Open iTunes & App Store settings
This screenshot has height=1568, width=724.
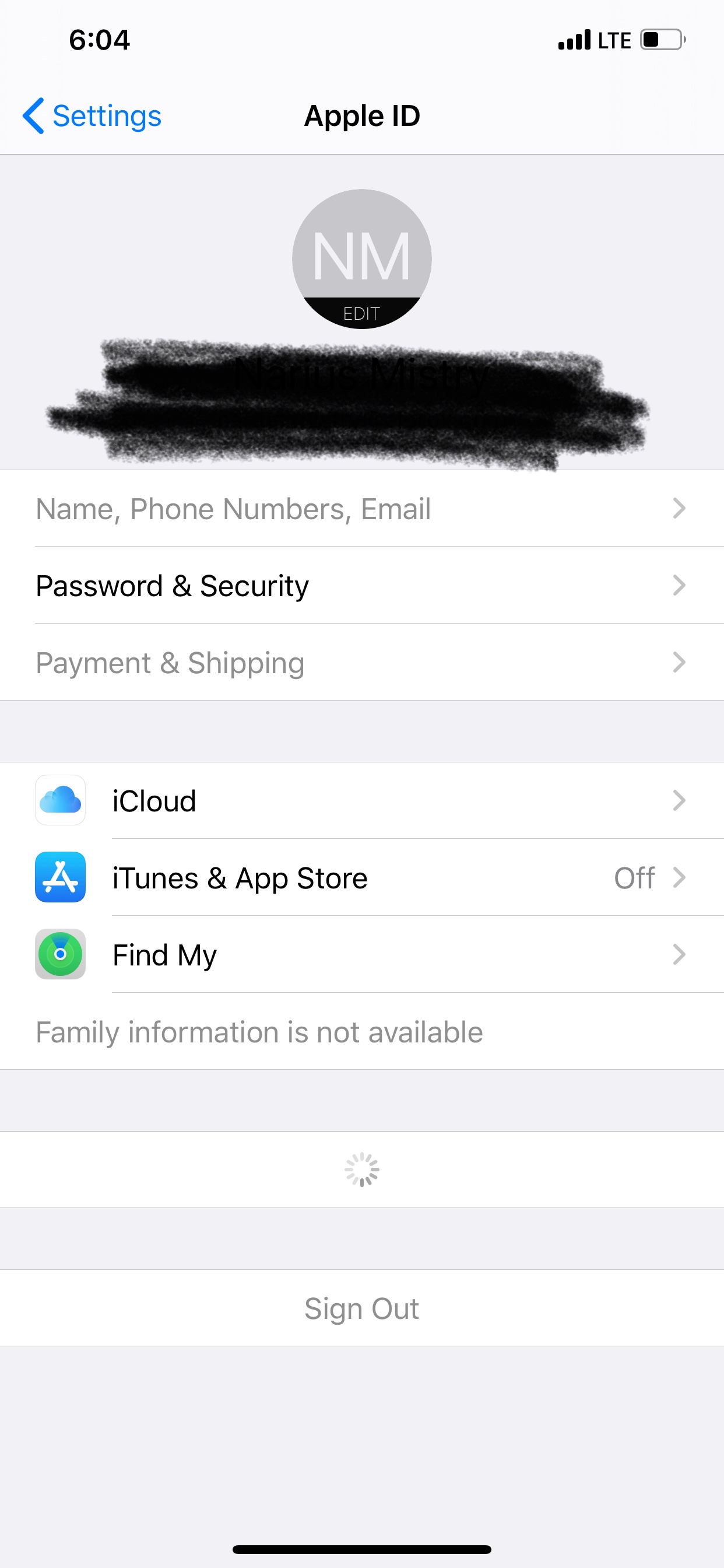click(x=362, y=878)
